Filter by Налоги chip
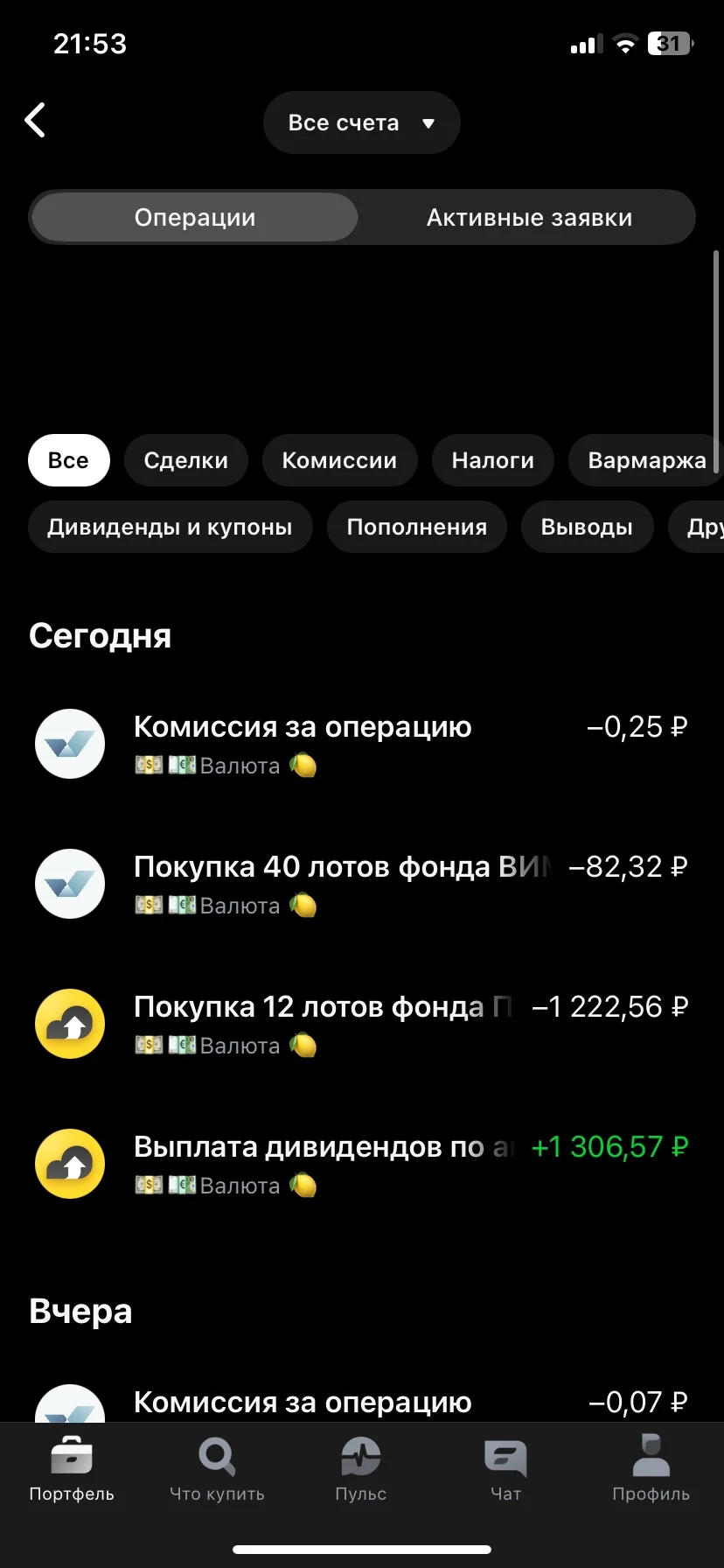This screenshot has height=1568, width=724. click(x=492, y=460)
